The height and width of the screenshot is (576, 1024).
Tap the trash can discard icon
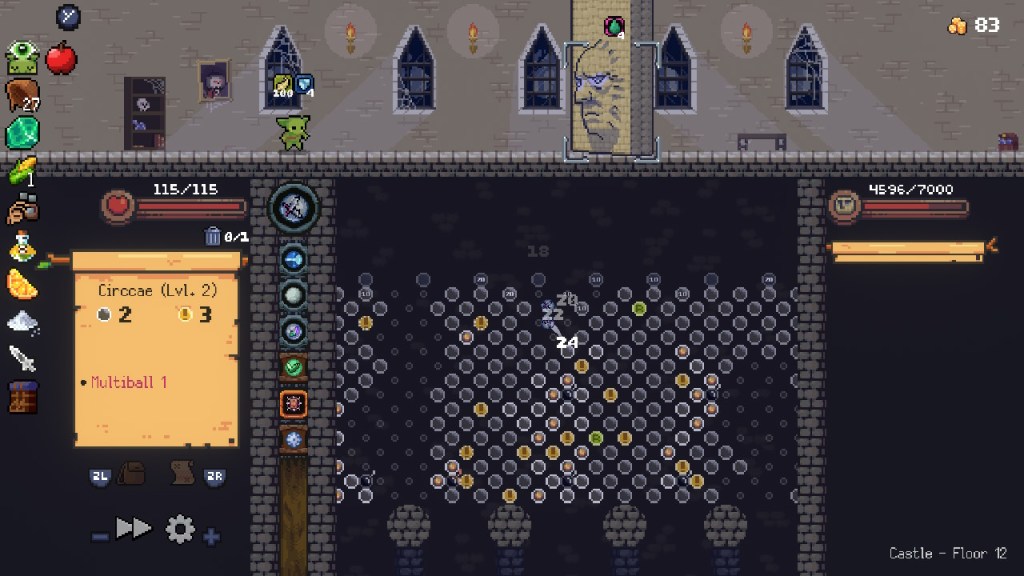point(212,237)
